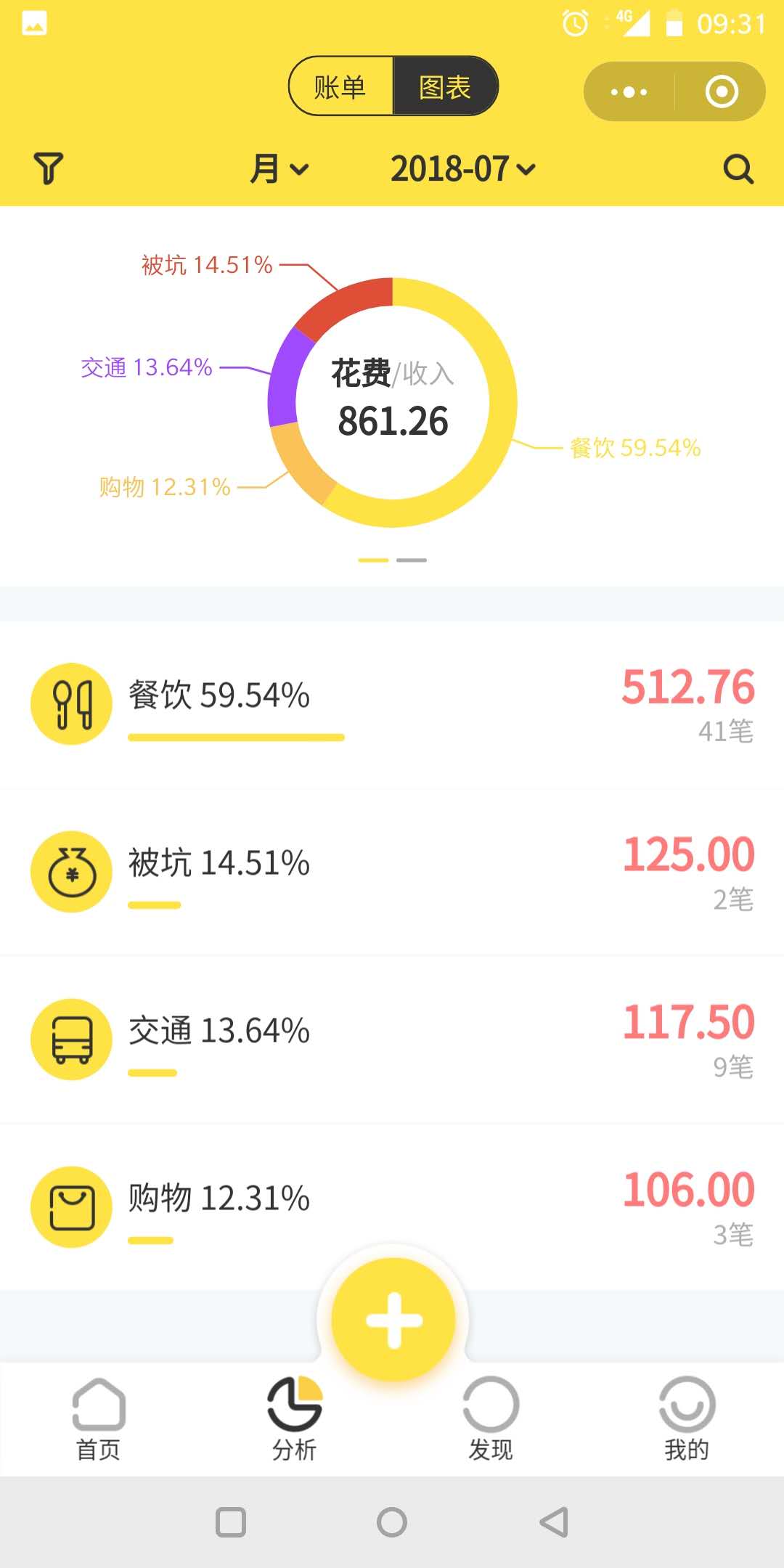784x1568 pixels.
Task: Select the 图表 segment
Action: pyautogui.click(x=445, y=87)
